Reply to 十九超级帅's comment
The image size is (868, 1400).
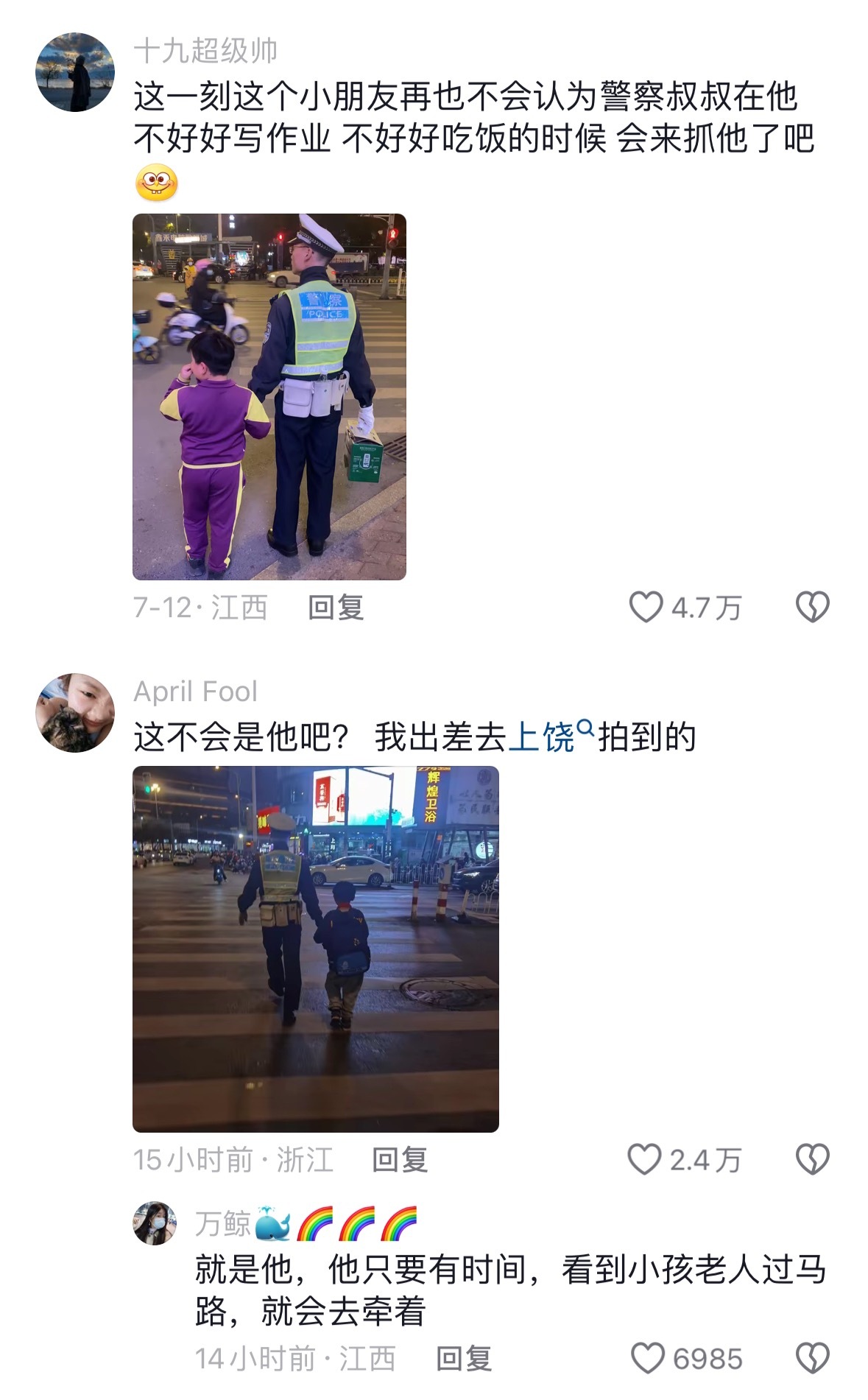pyautogui.click(x=336, y=608)
